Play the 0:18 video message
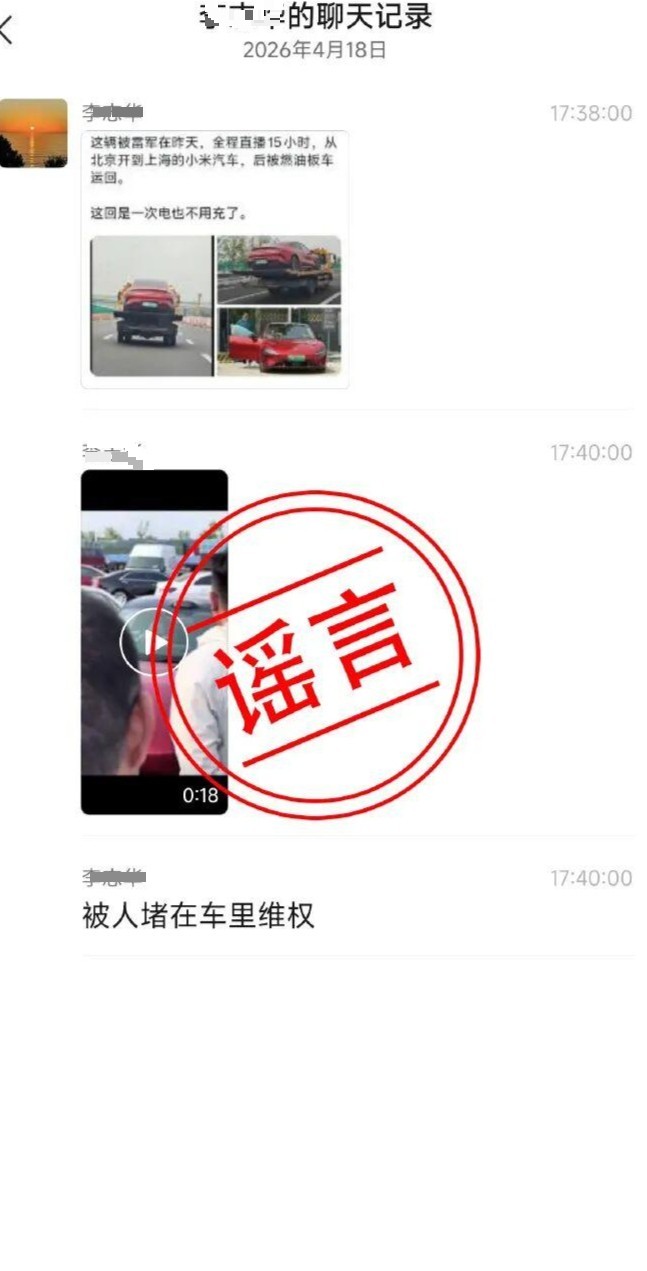The width and height of the screenshot is (647, 1271). tap(153, 641)
